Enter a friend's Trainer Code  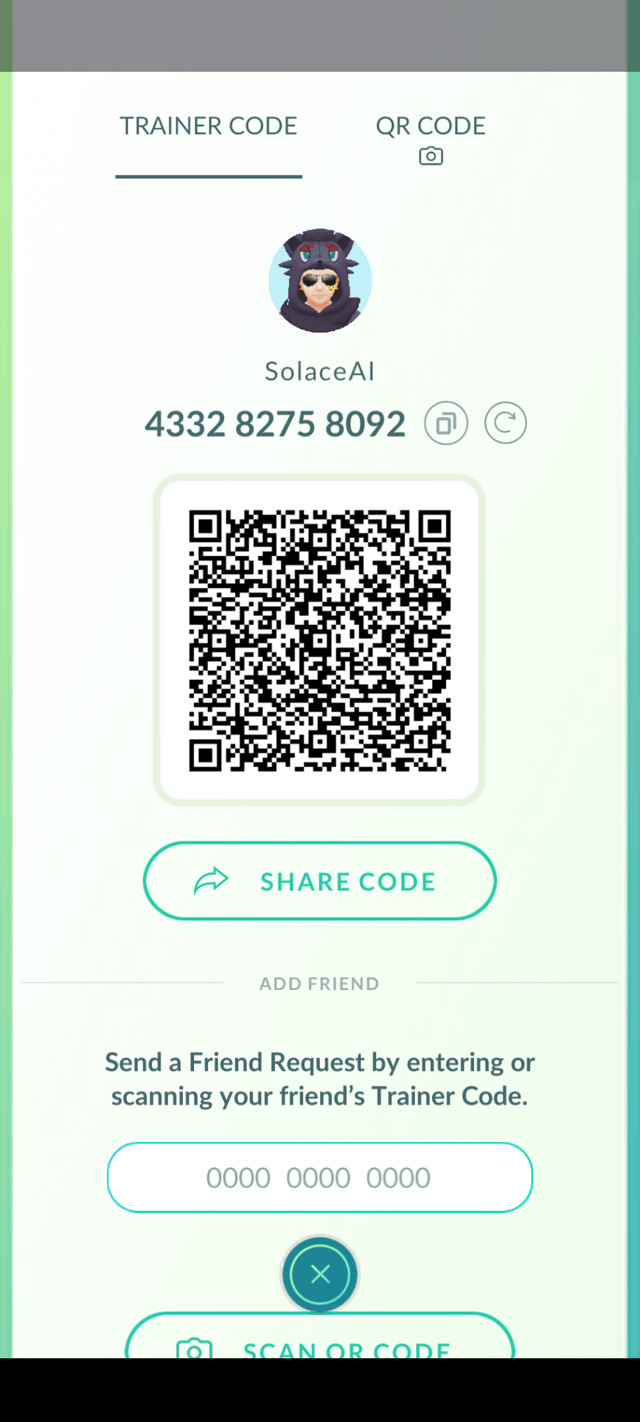pos(320,1177)
